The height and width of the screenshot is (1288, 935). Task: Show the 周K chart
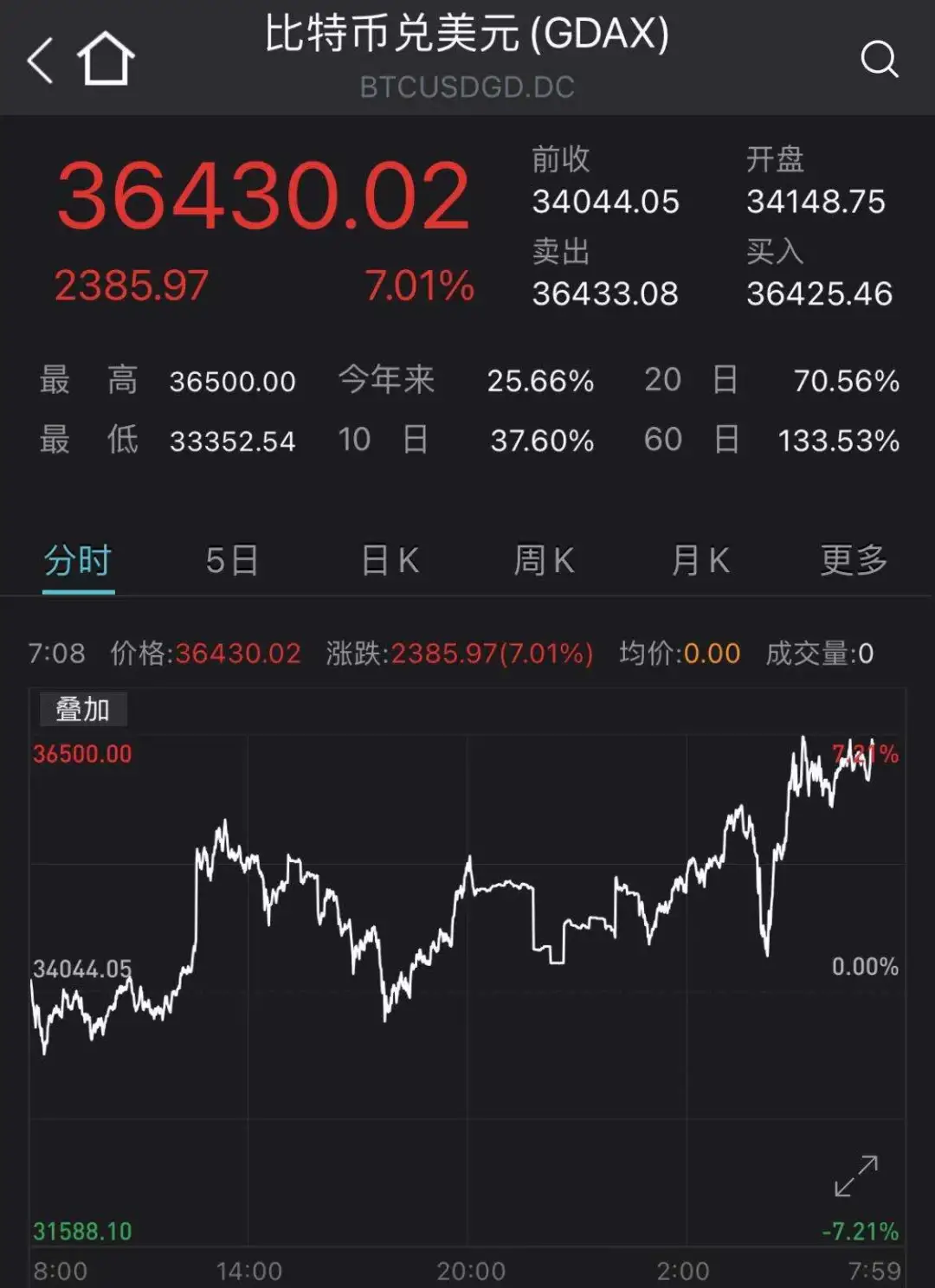544,561
